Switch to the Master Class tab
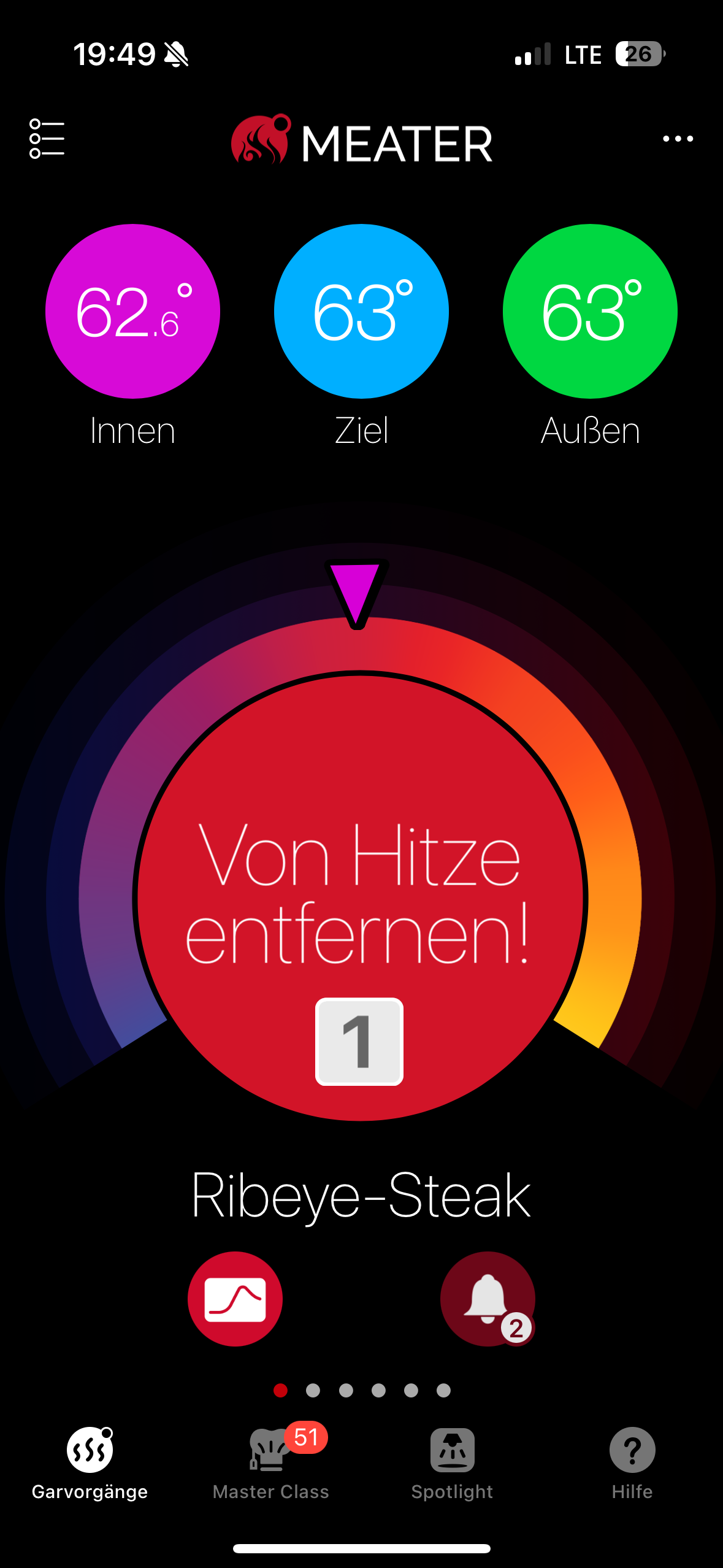Screen dimensions: 723x1568 click(271, 1462)
